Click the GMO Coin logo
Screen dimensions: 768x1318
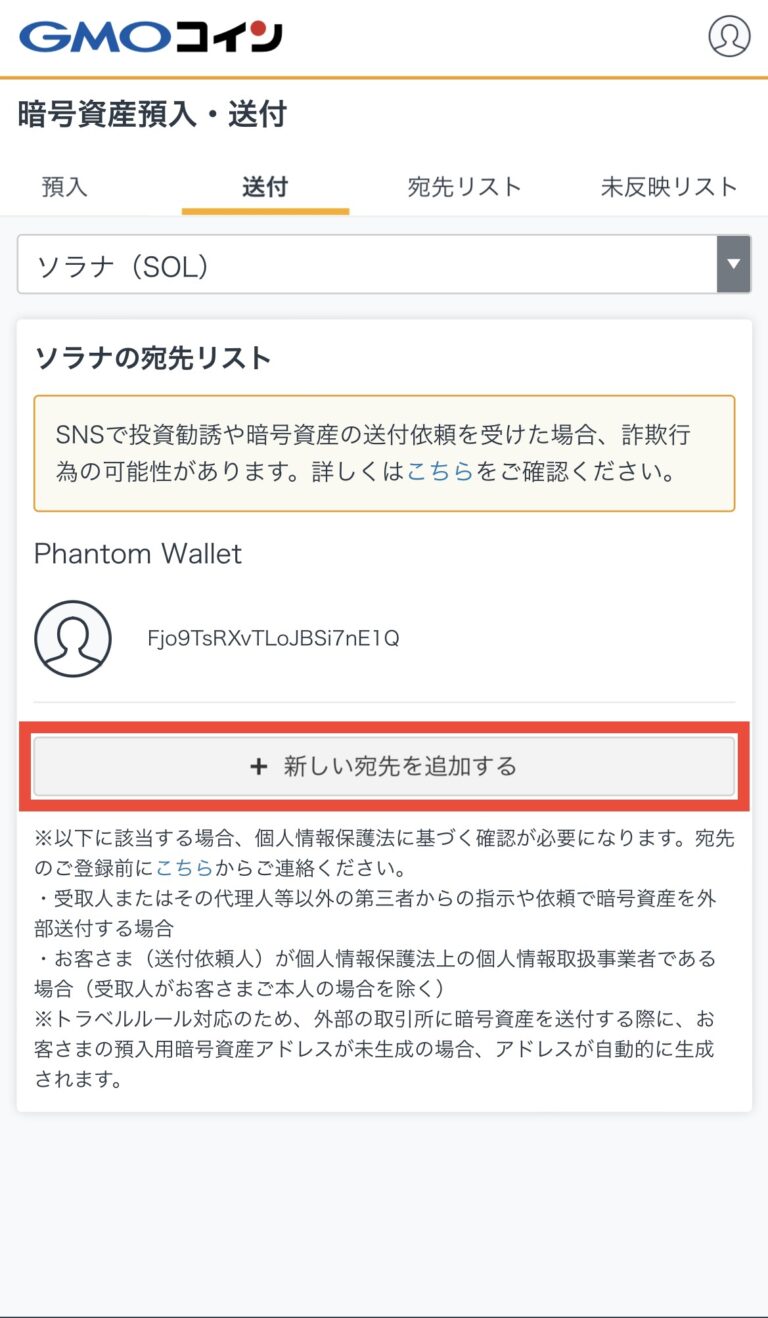point(150,36)
